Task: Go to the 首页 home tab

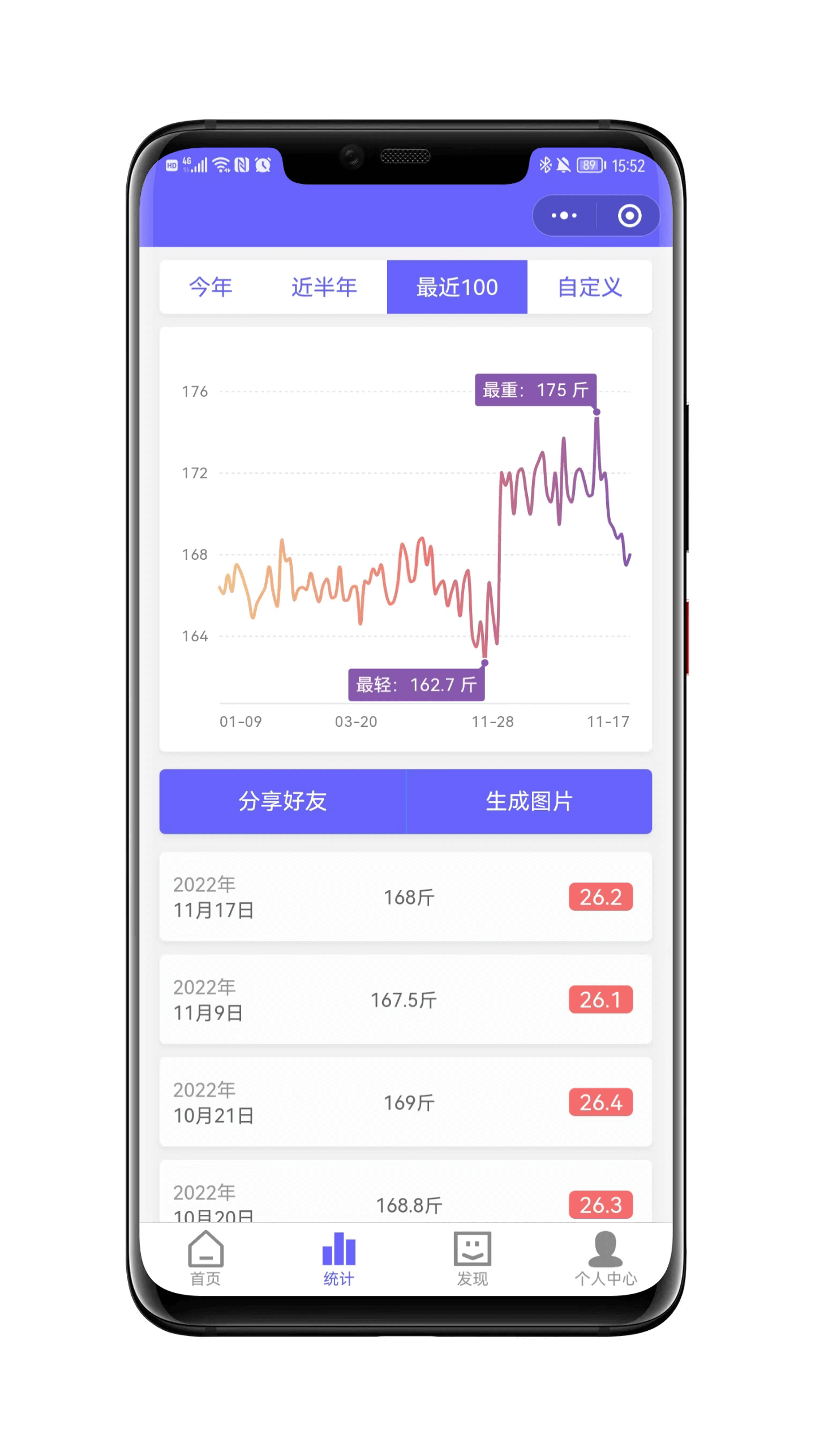Action: pos(205,1259)
